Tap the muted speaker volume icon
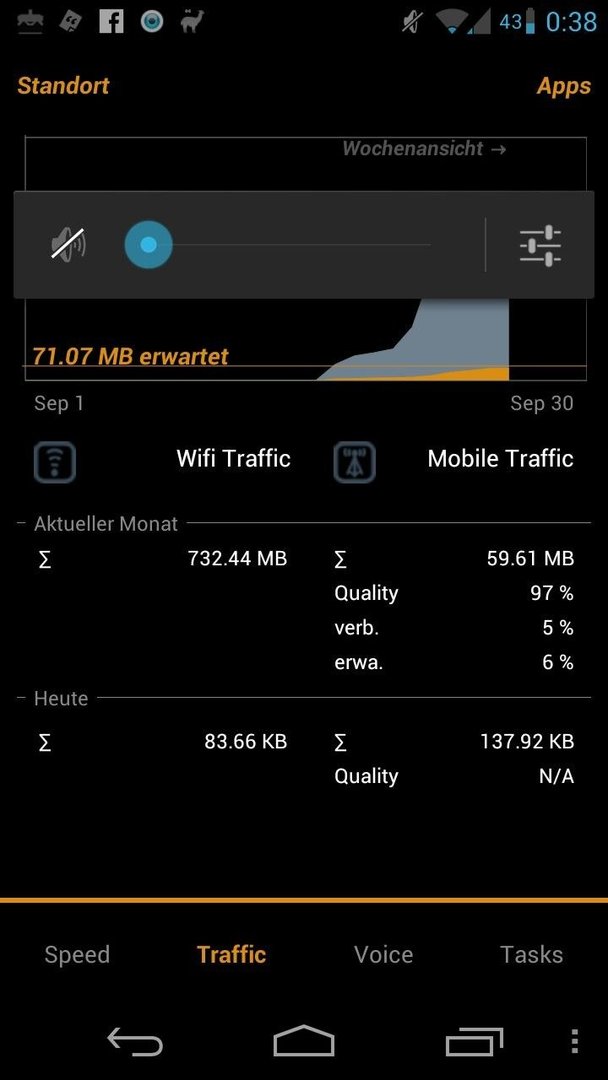 (x=68, y=245)
